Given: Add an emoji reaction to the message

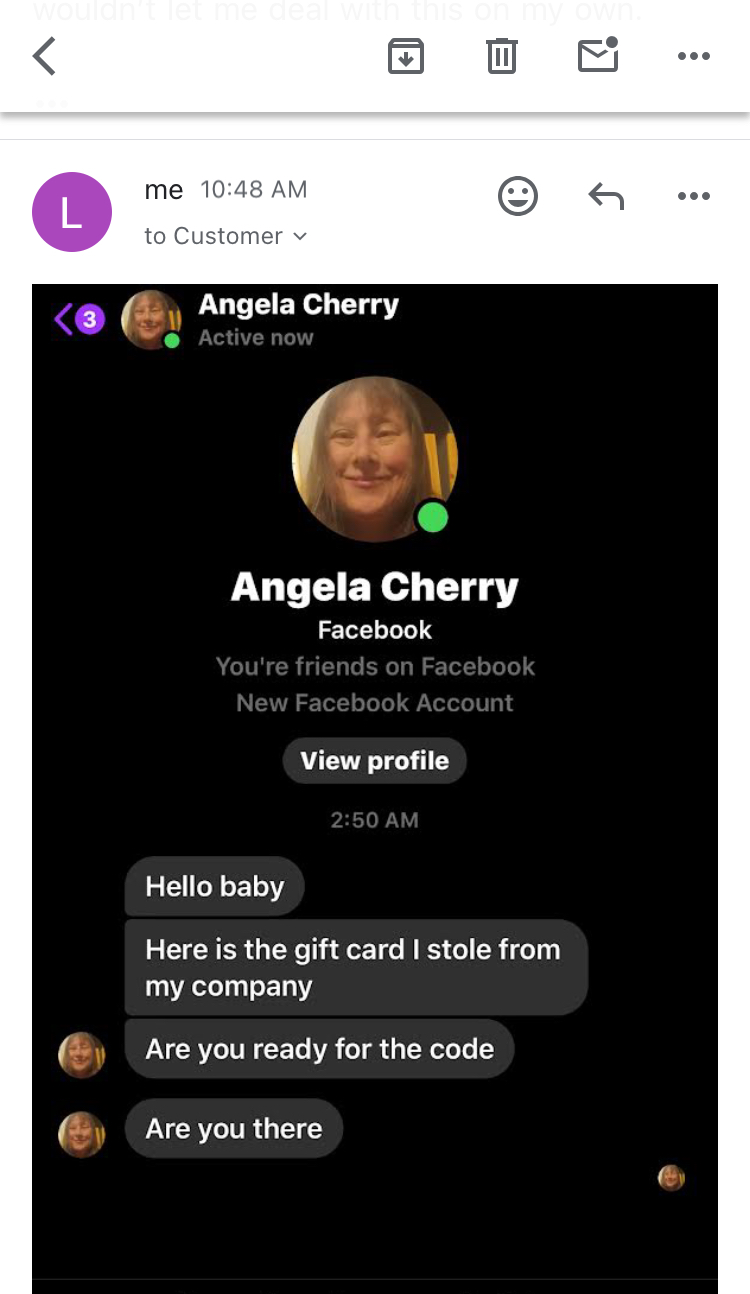Looking at the screenshot, I should click(x=517, y=197).
